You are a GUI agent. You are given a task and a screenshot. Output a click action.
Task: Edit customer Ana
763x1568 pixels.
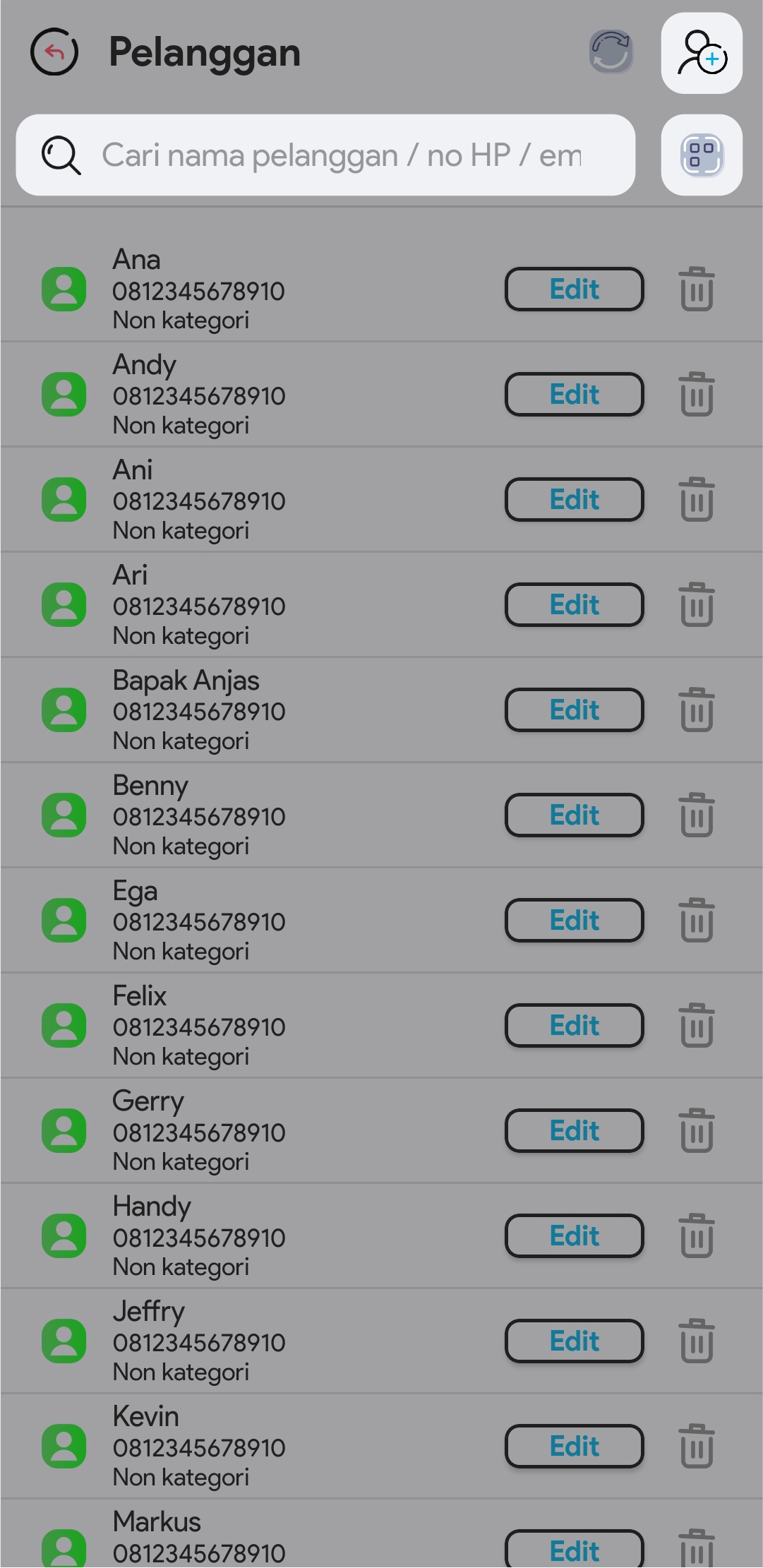coord(574,289)
